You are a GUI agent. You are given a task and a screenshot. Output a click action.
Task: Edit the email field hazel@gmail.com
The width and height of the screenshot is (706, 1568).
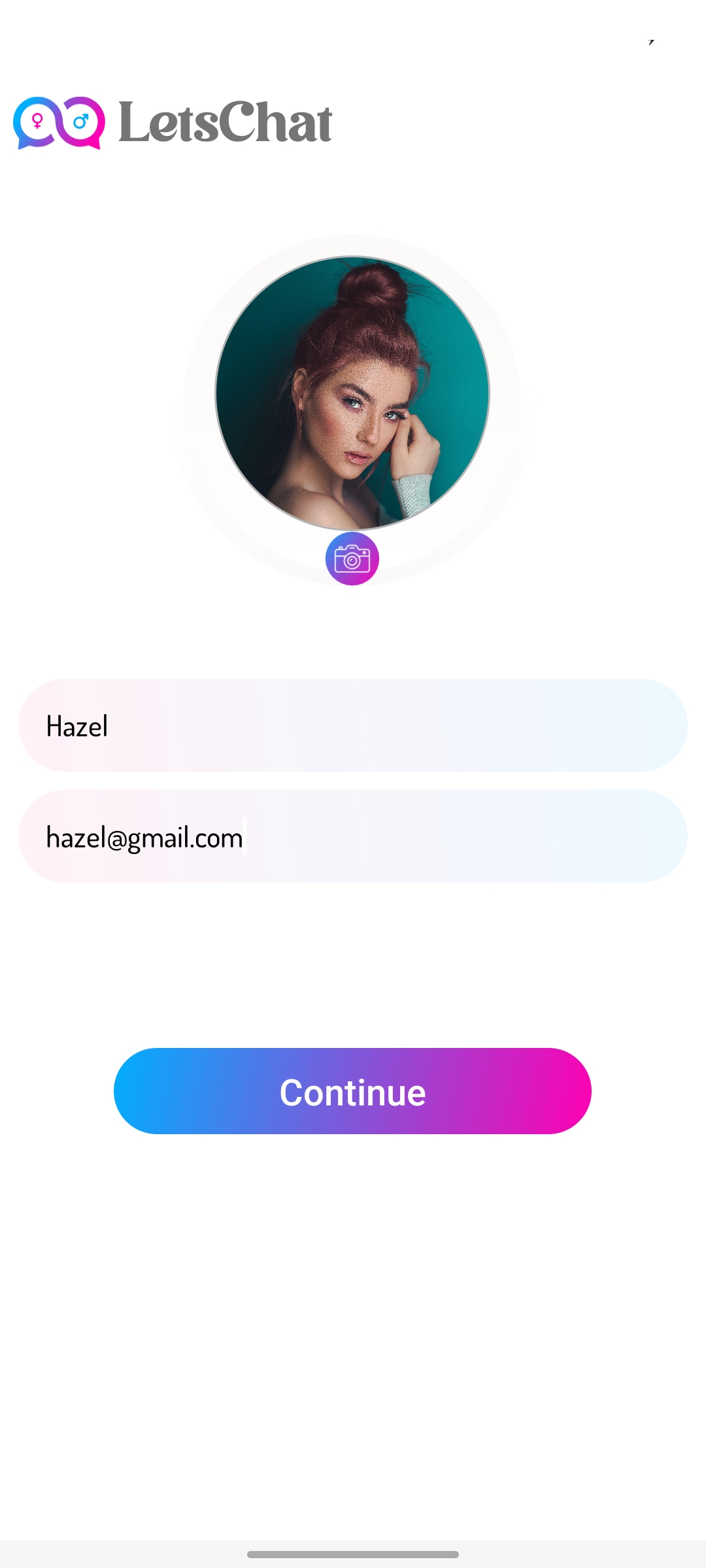tap(353, 836)
